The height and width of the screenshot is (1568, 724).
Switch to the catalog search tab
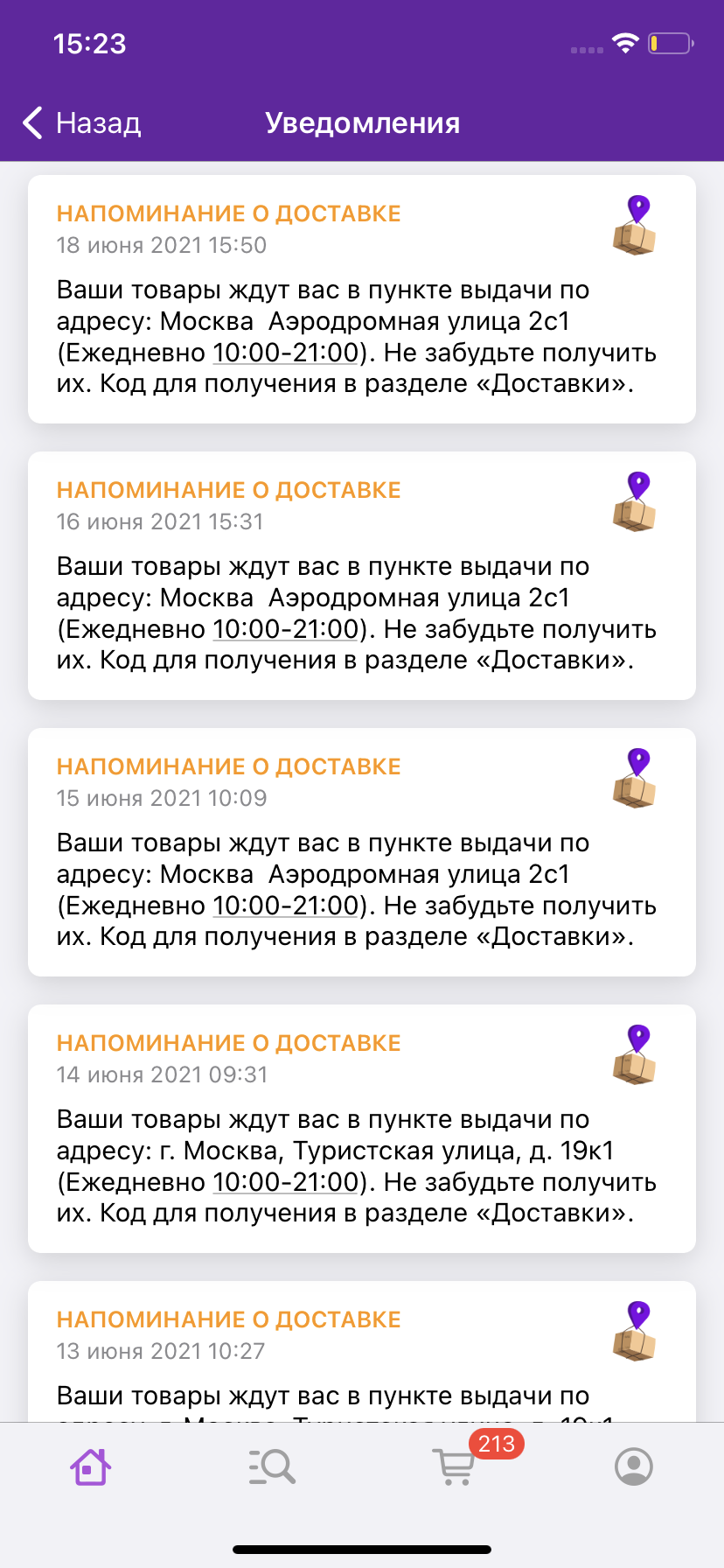[271, 1466]
